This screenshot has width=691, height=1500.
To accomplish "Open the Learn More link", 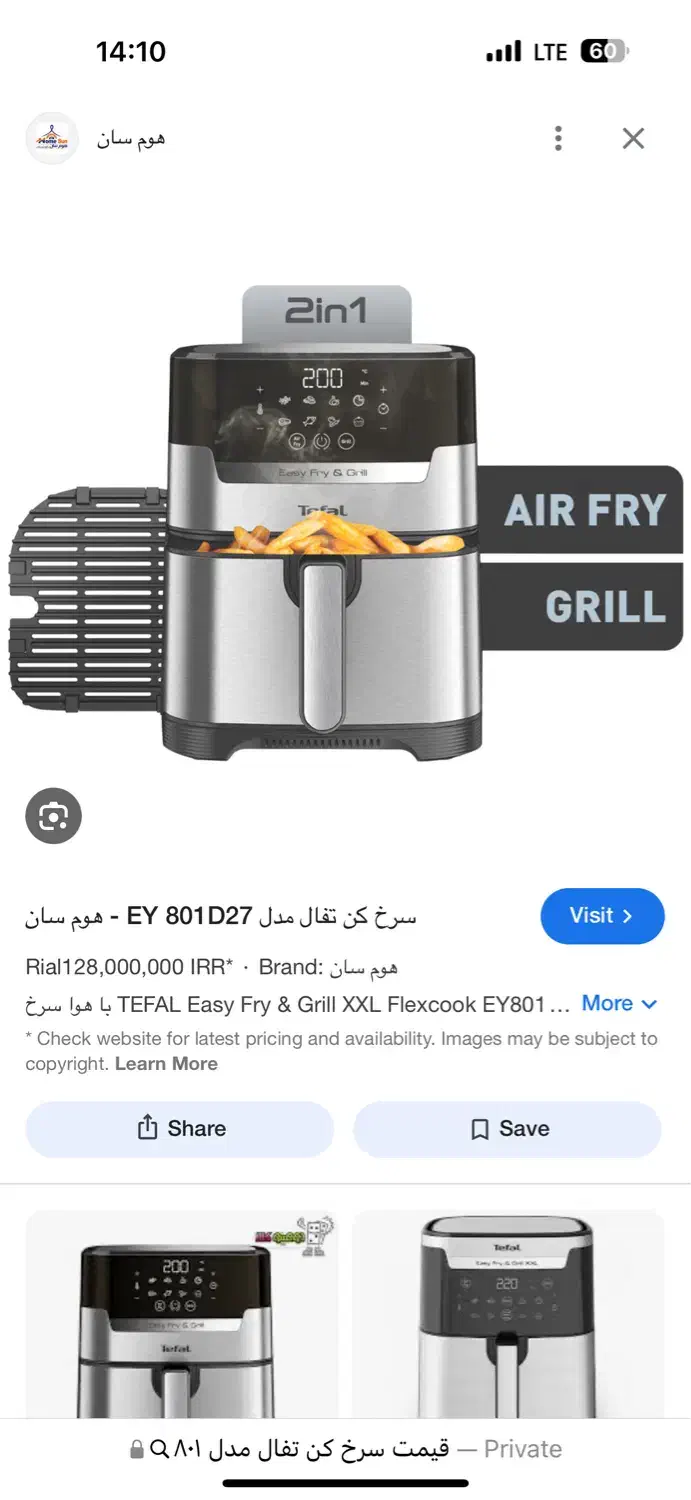I will click(x=166, y=1064).
